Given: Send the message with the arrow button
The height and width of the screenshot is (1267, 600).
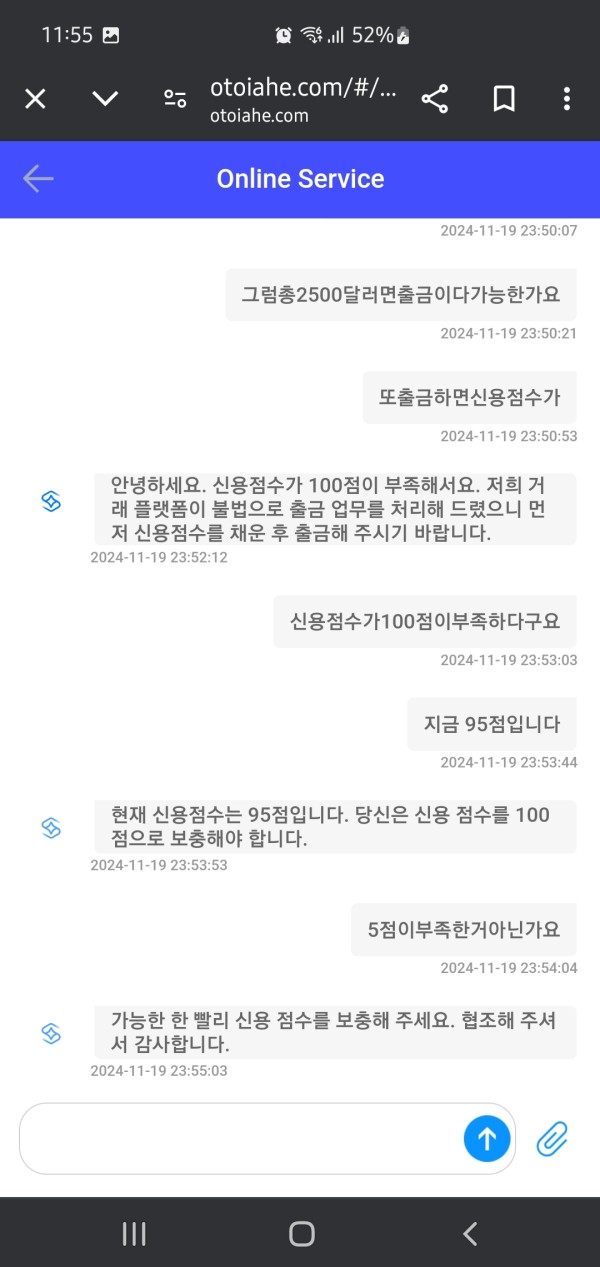Looking at the screenshot, I should [x=487, y=1138].
